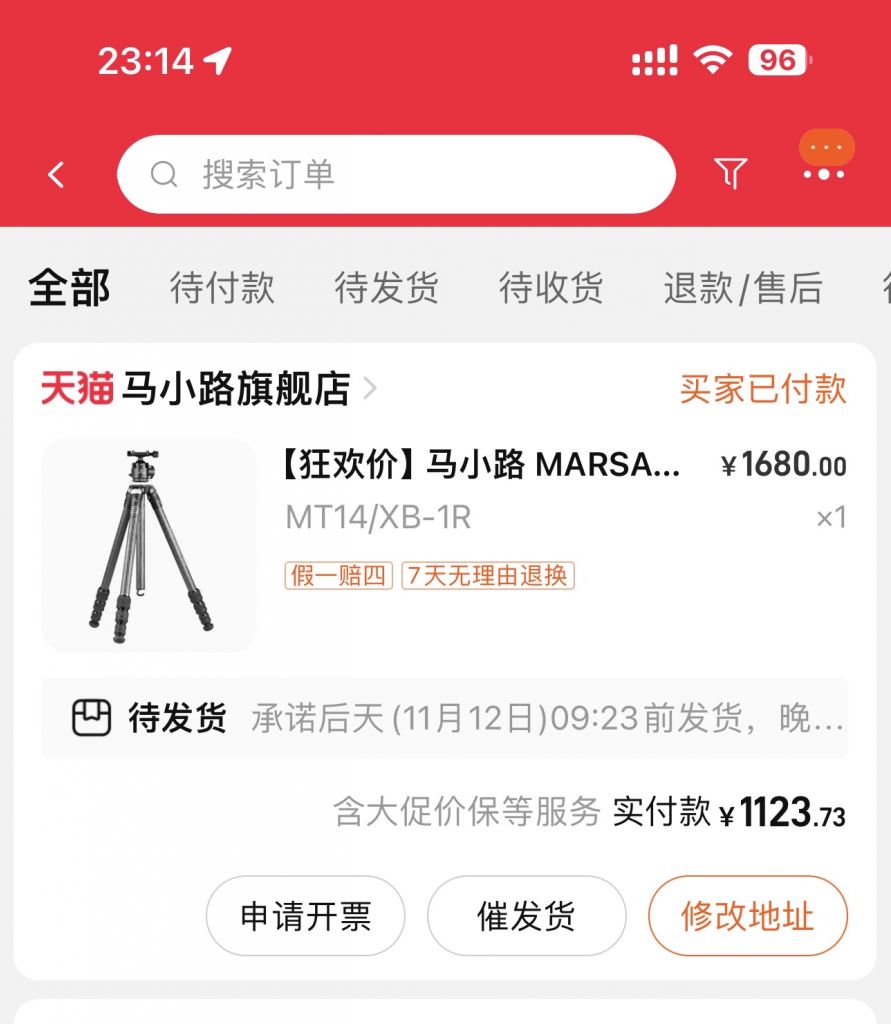Screen dimensions: 891x1024
Task: View the 退款/售后 tab
Action: tap(742, 288)
